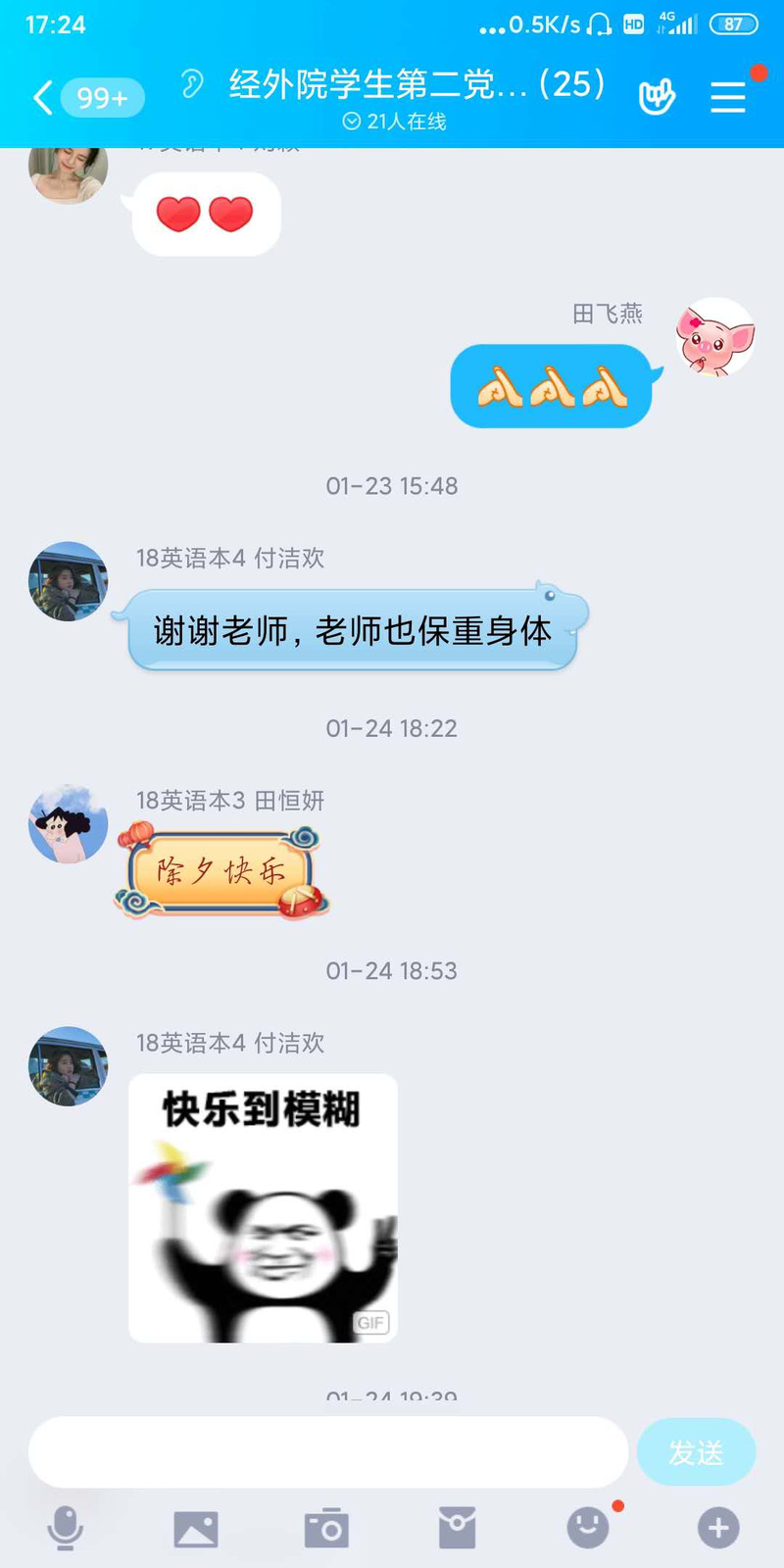Expand more options with the plus icon
784x1568 pixels.
tap(718, 1528)
